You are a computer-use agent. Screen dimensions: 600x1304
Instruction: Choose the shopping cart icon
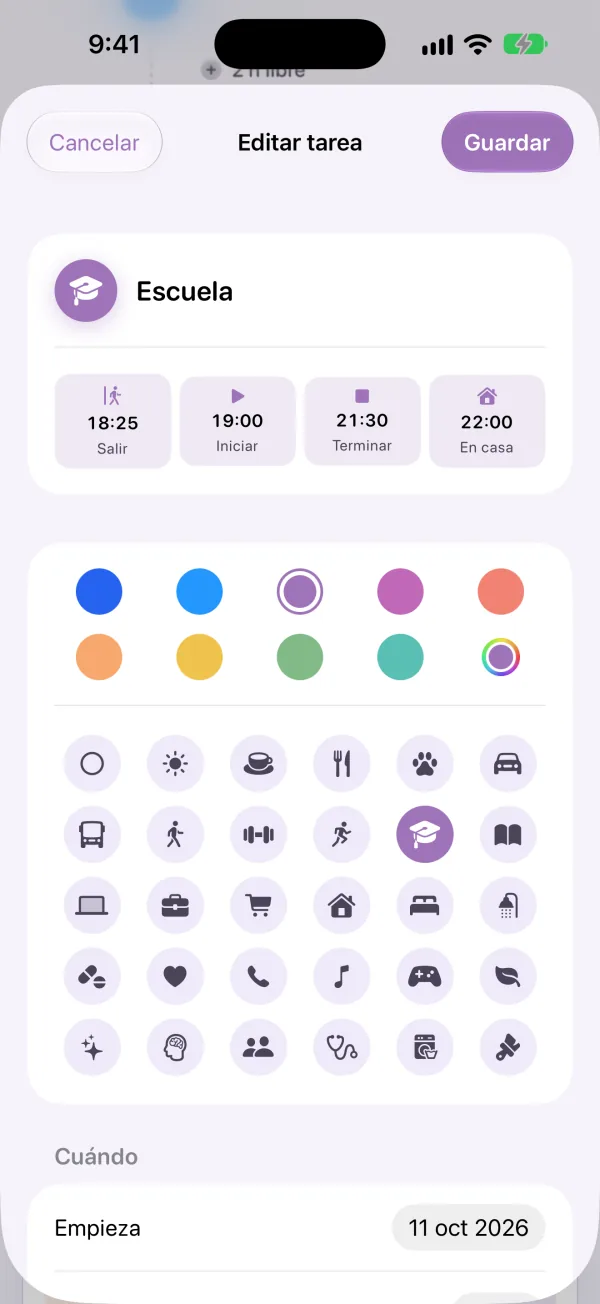click(258, 905)
